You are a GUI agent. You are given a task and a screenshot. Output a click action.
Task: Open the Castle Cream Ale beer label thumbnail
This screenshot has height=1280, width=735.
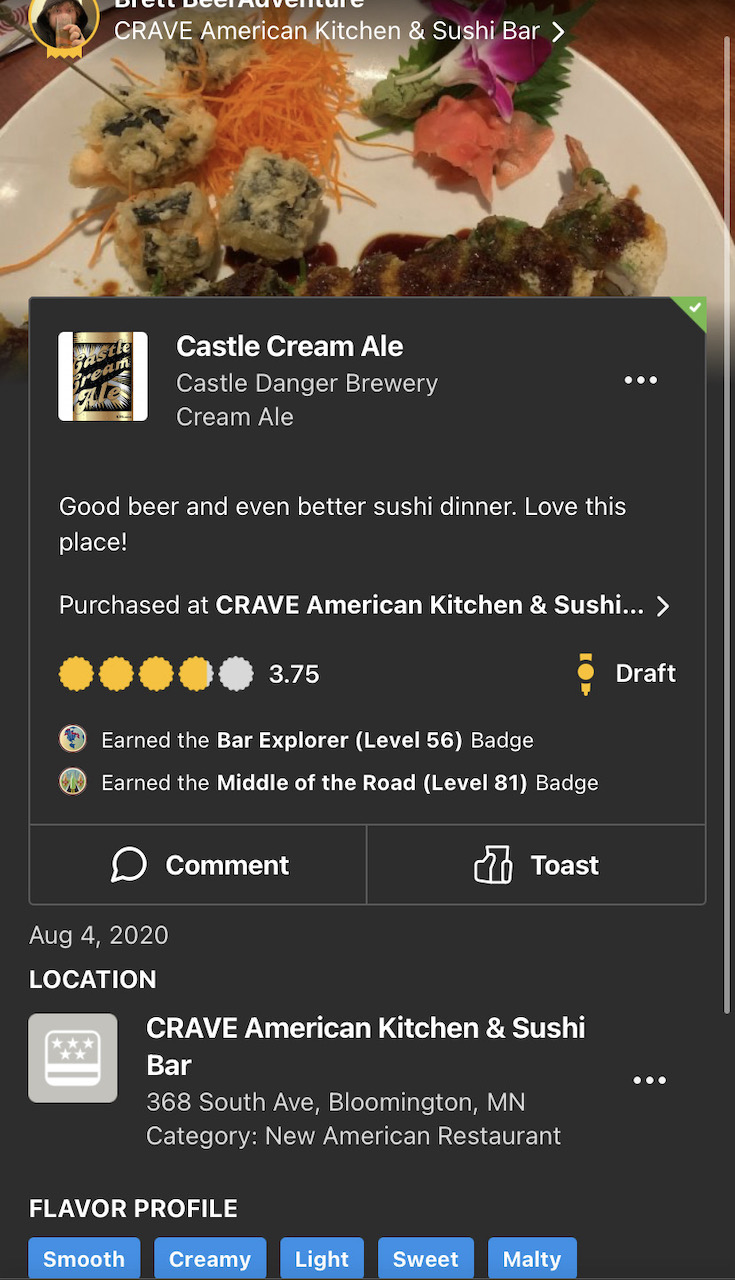[x=103, y=377]
